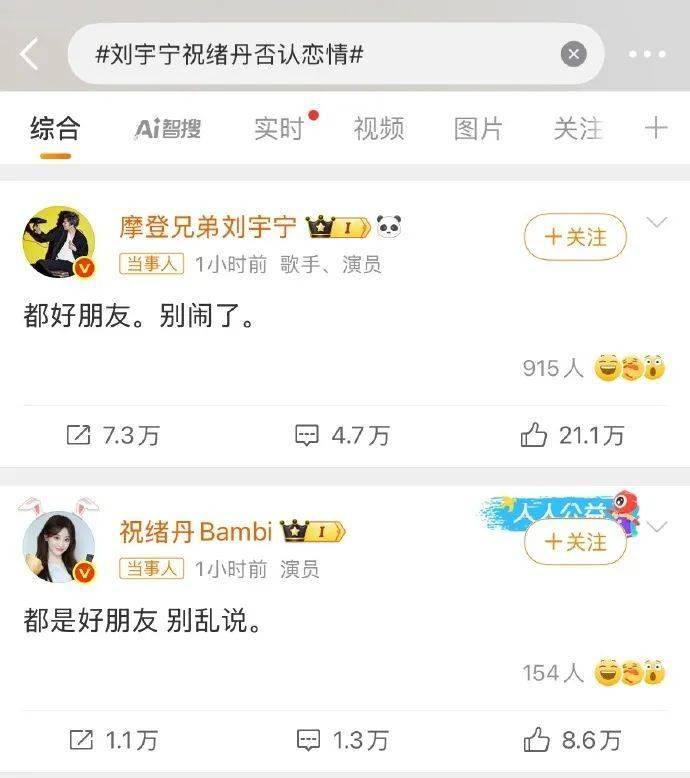
Task: Open the Ai智搜 tab
Action: [168, 128]
